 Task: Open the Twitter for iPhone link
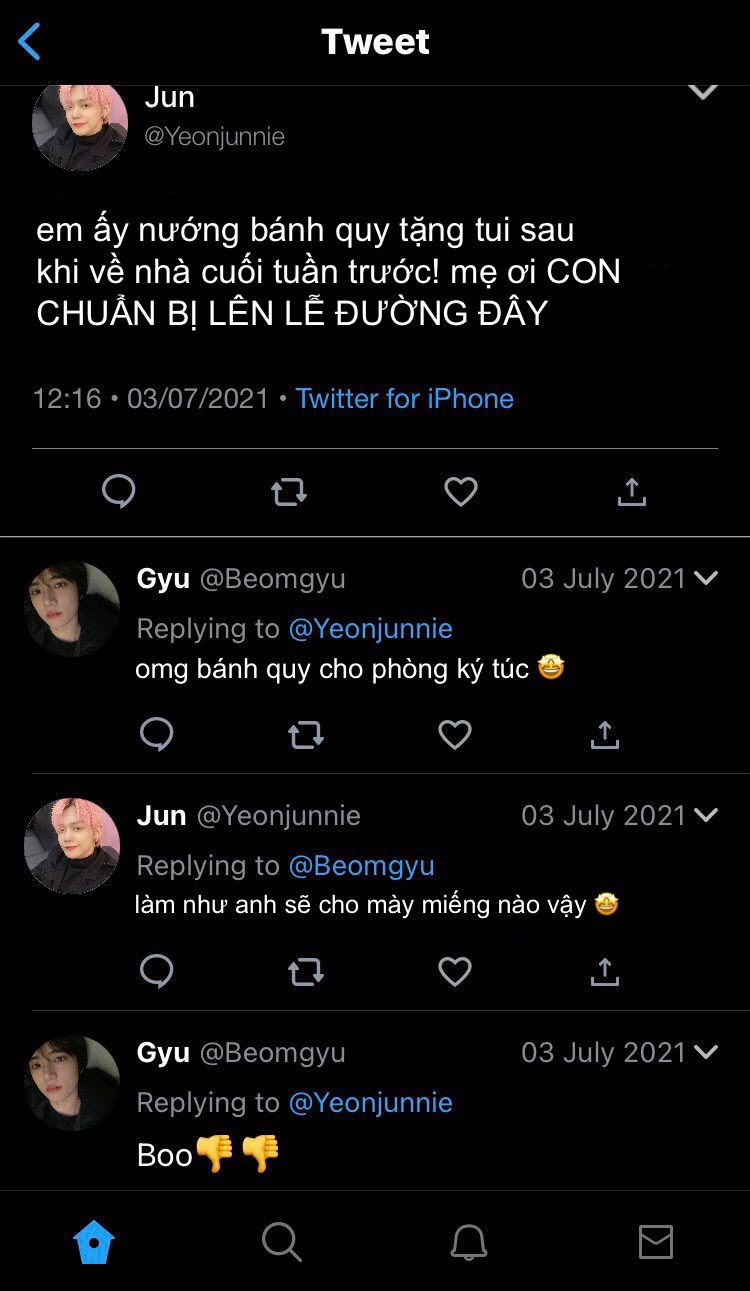click(404, 398)
